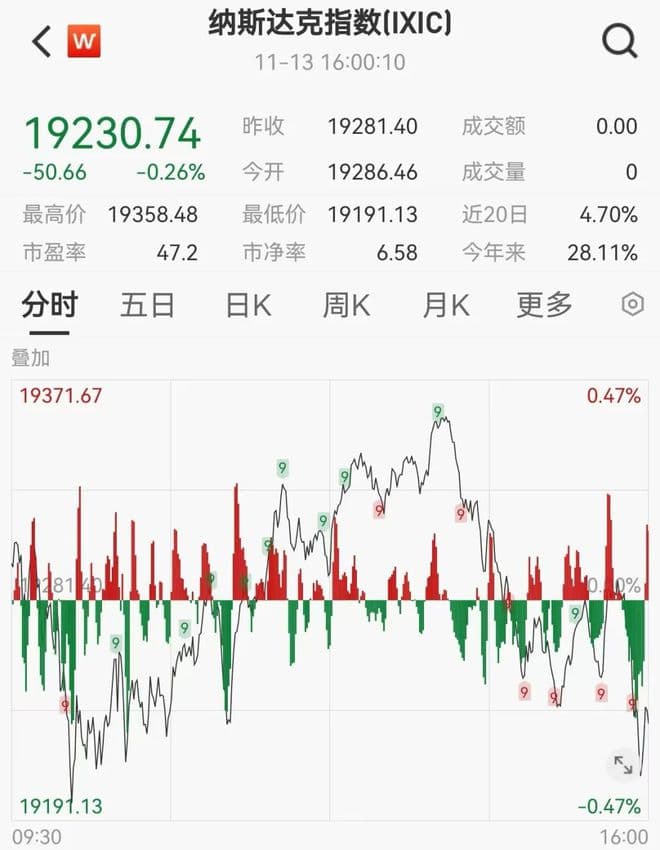The image size is (660, 850).
Task: View the 月K chart tab
Action: click(x=445, y=305)
